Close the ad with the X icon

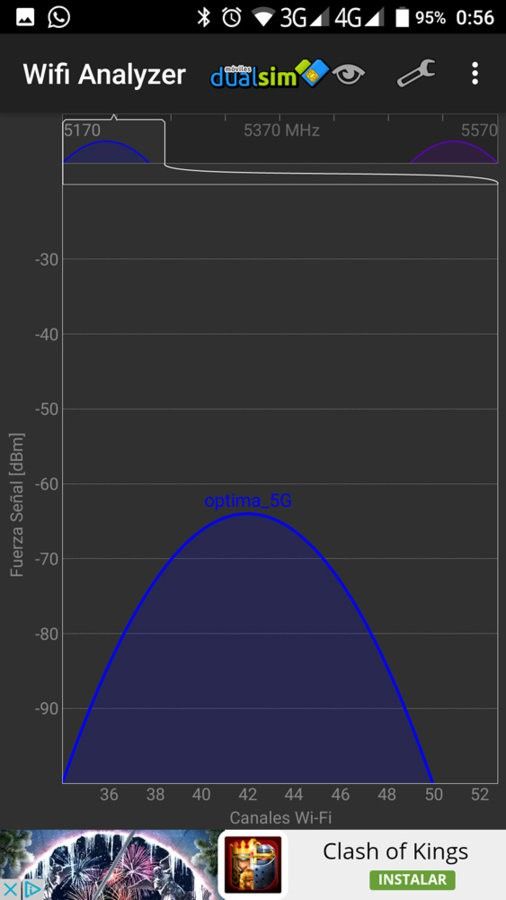pyautogui.click(x=10, y=890)
